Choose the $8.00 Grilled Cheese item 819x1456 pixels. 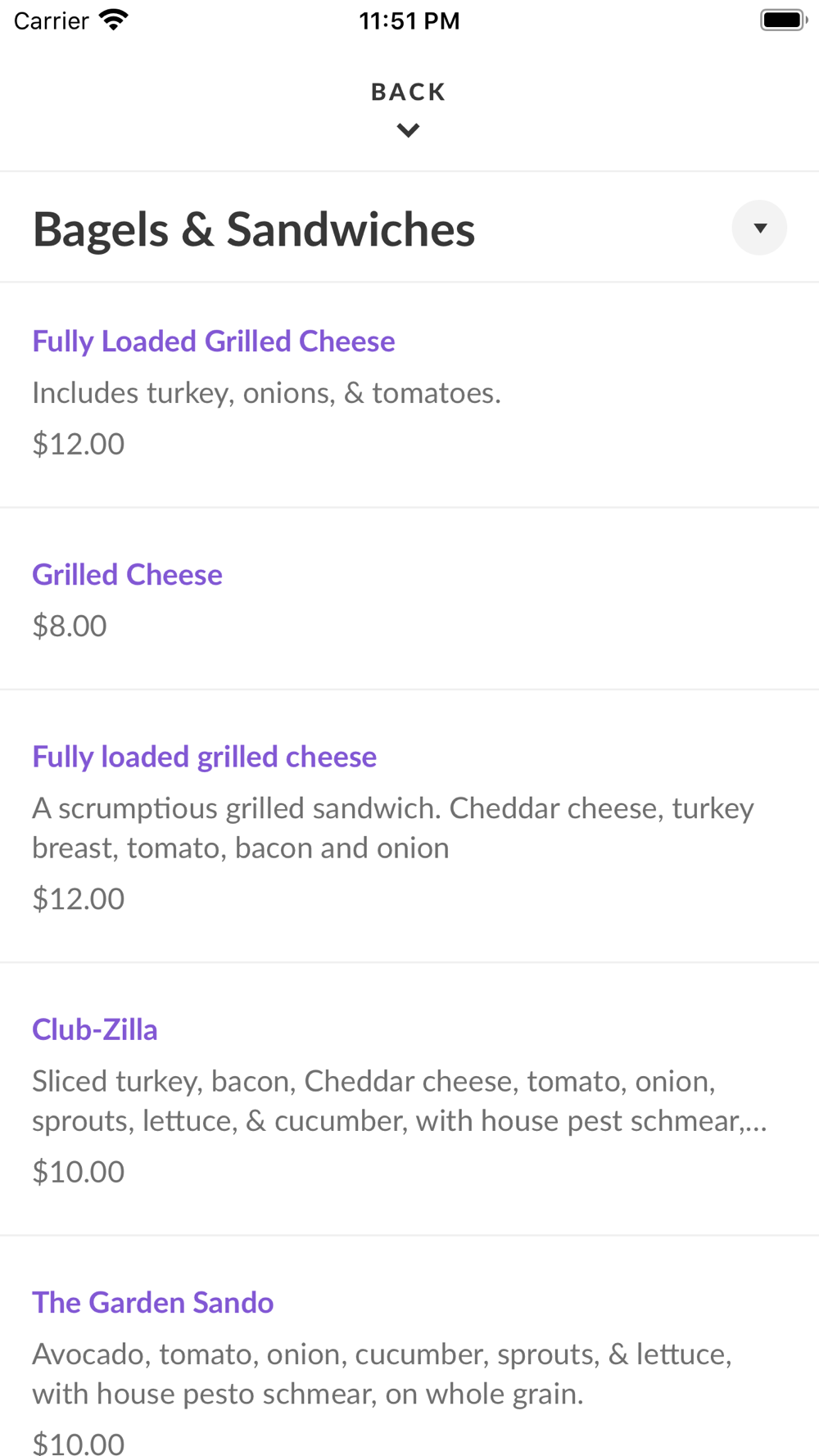[x=128, y=575]
